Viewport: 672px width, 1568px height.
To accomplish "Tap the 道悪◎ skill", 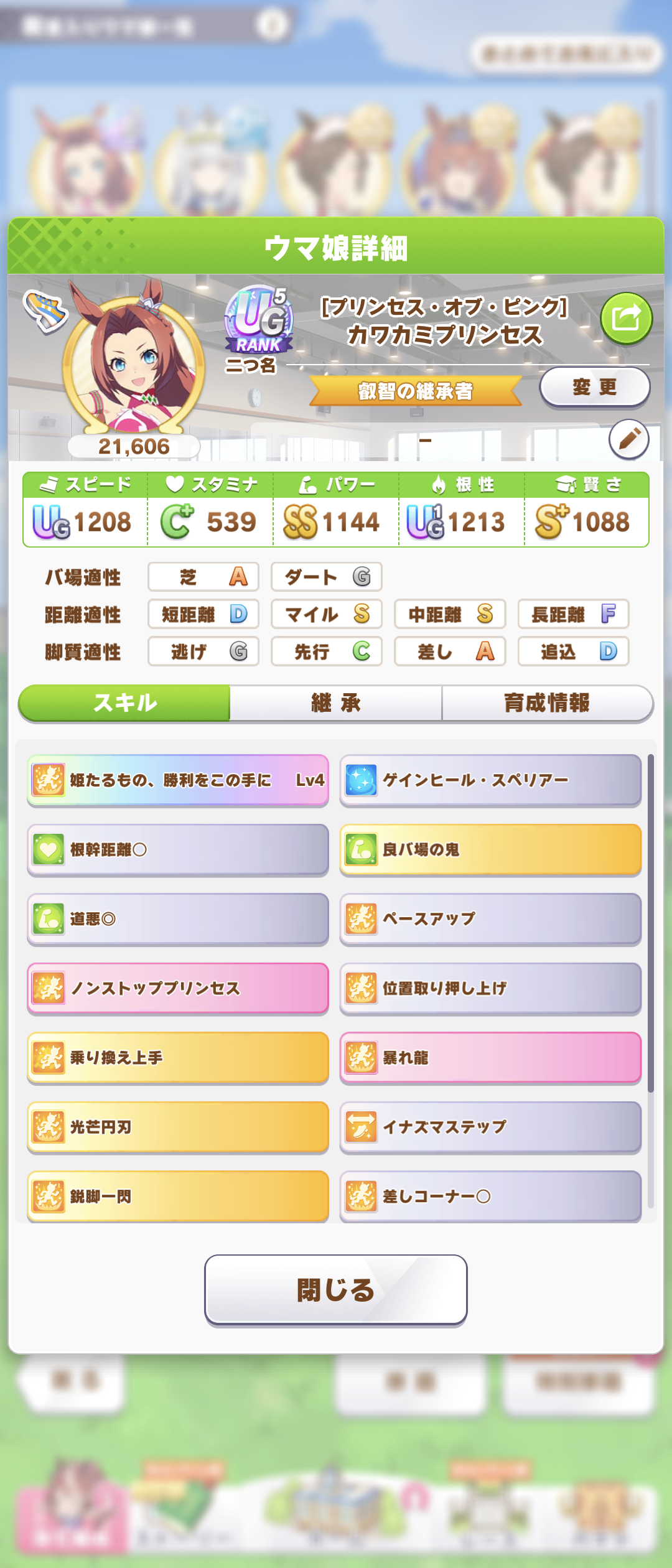I will click(178, 919).
